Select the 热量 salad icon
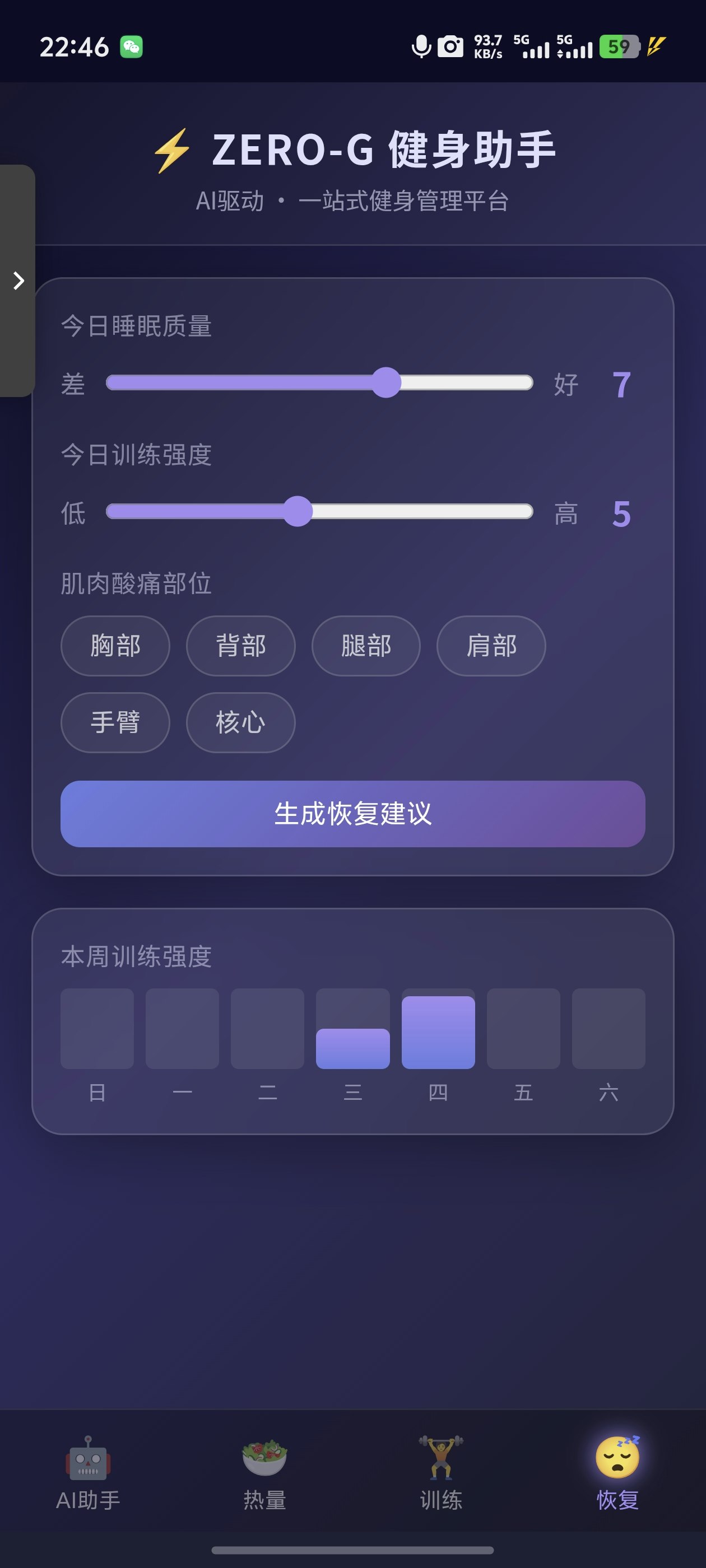 pos(264,1461)
